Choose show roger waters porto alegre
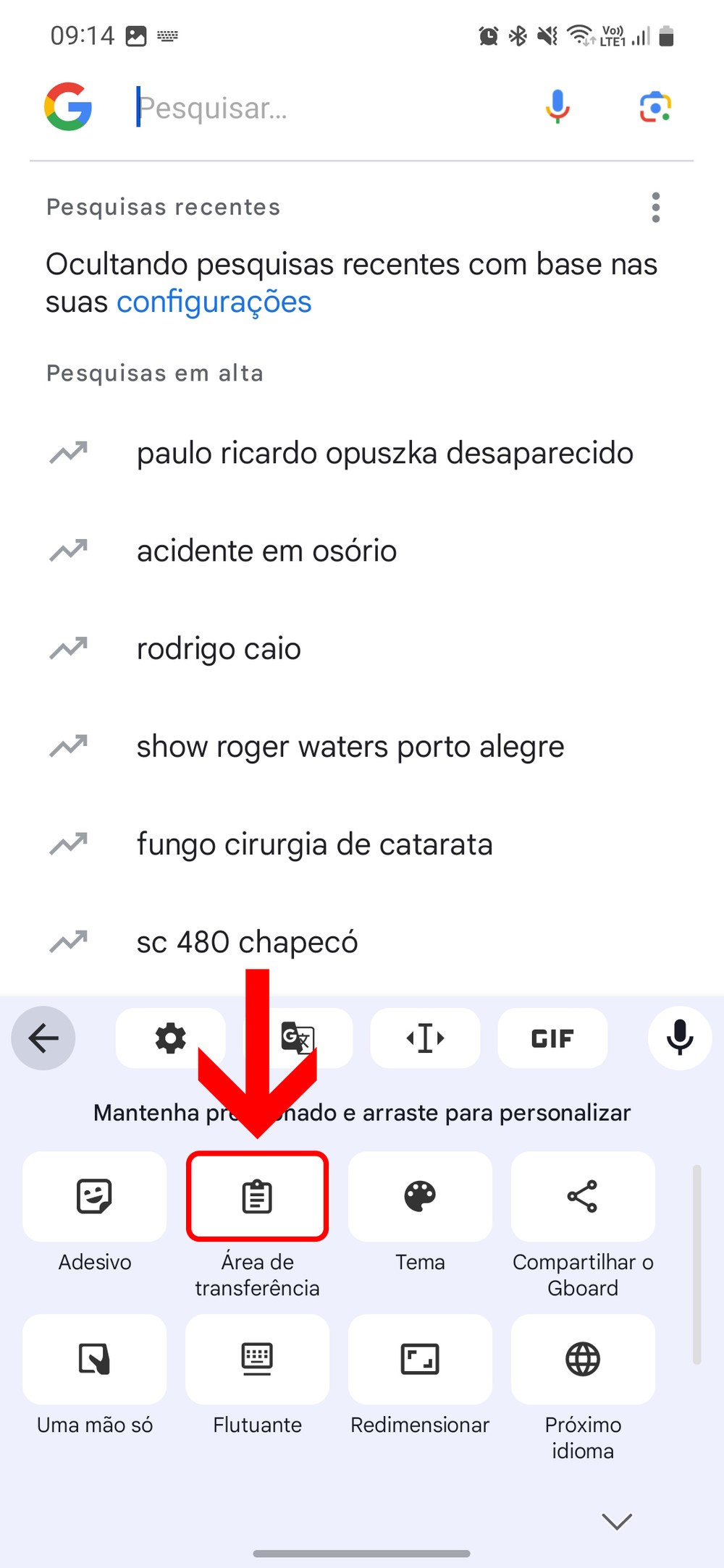724x1568 pixels. [x=350, y=747]
